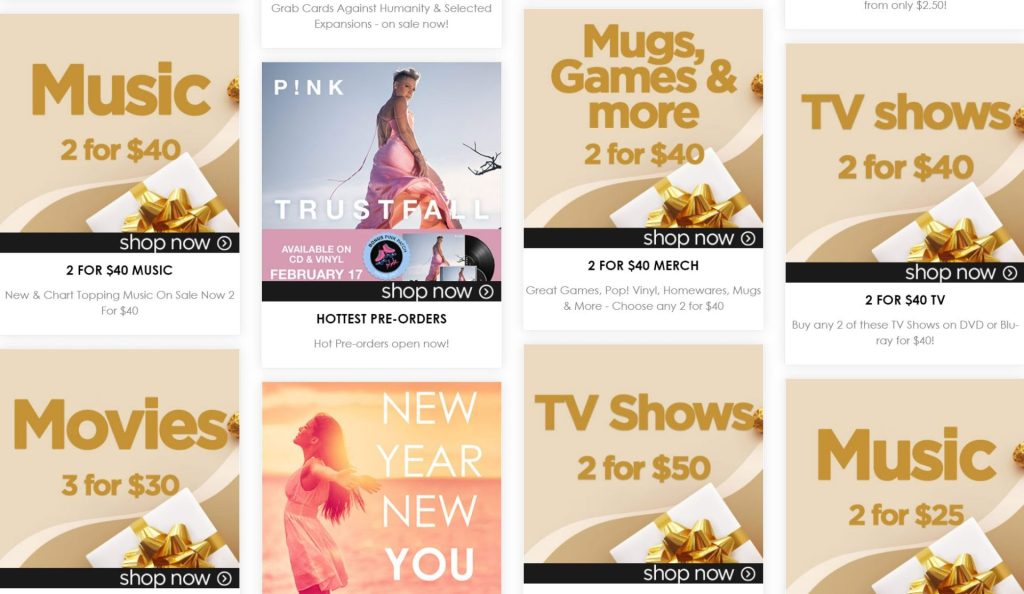
Task: Open the Movies 3 for $30 tile
Action: [x=120, y=469]
